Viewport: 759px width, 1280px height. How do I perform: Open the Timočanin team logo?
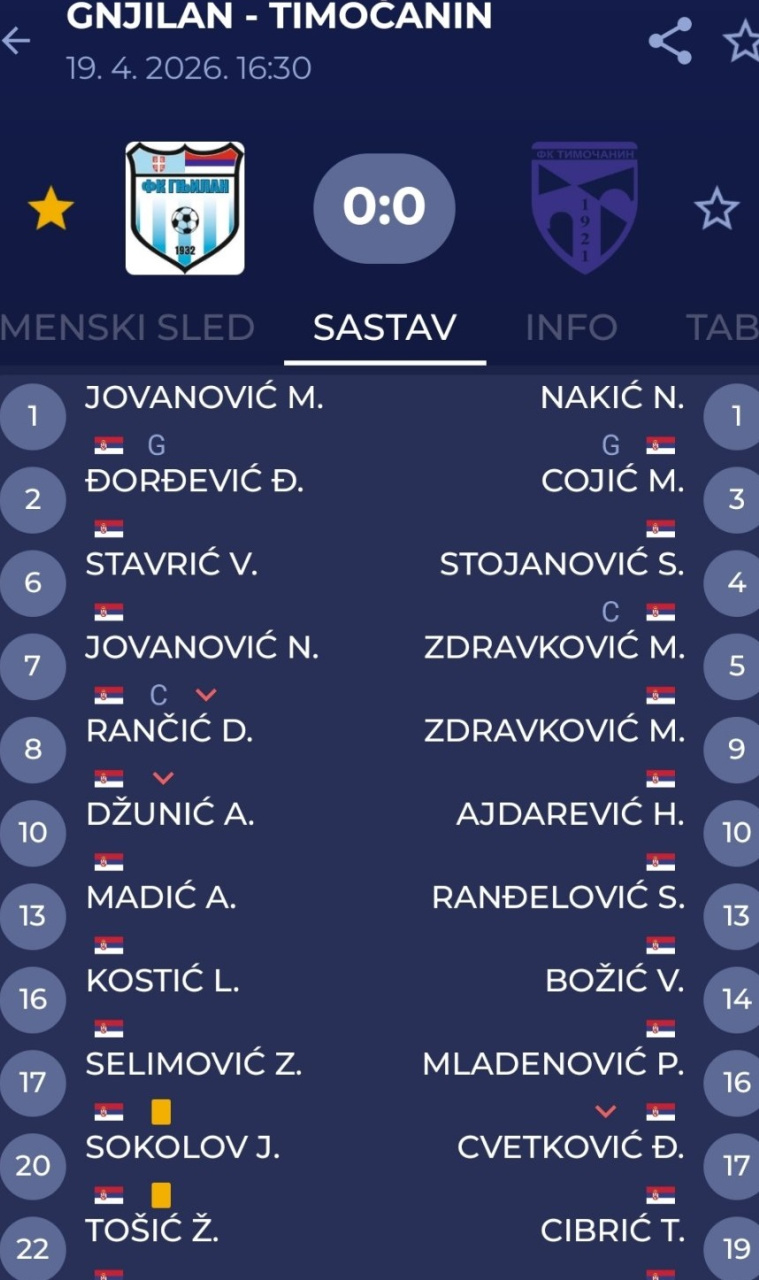[584, 208]
